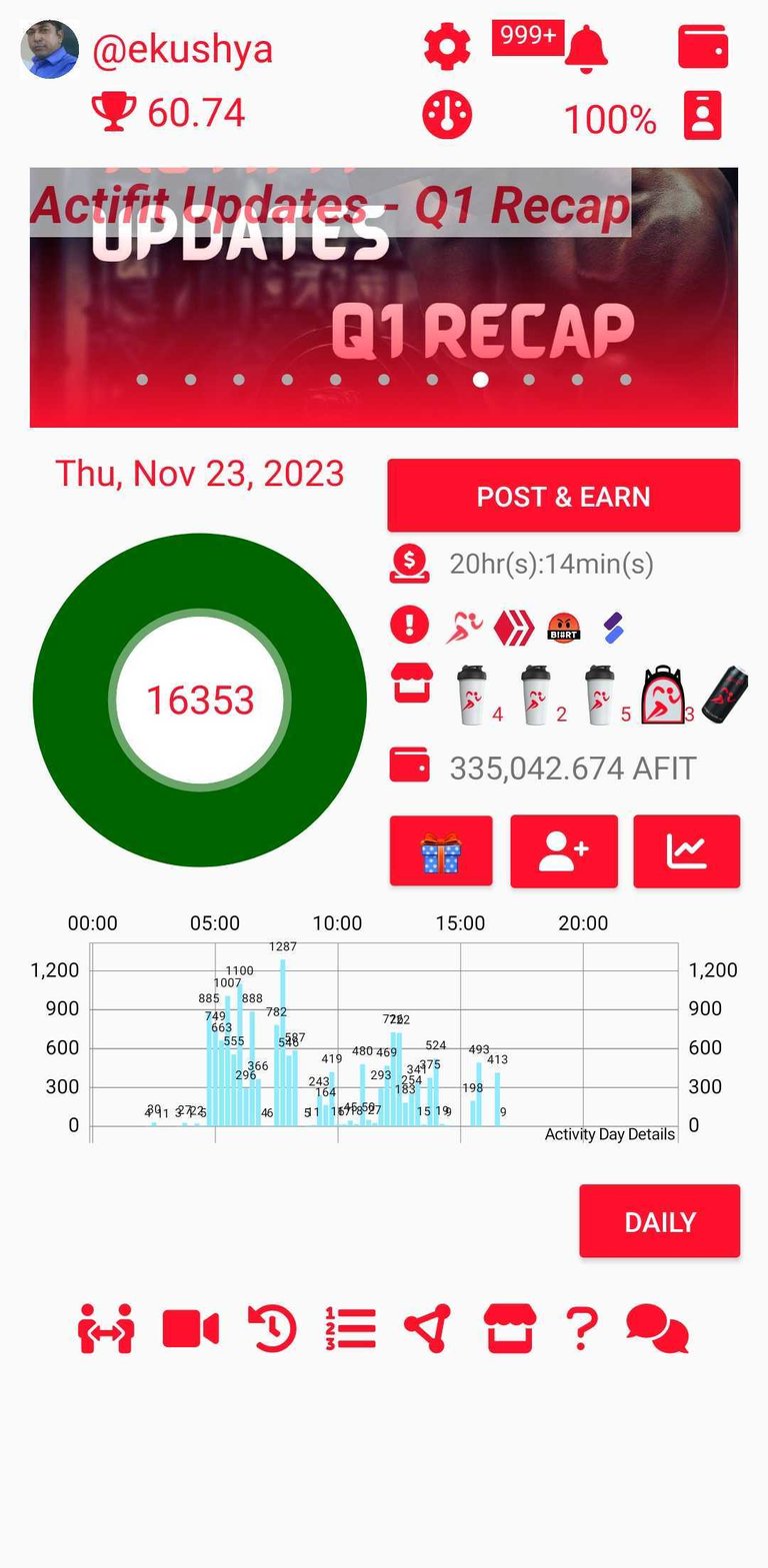The image size is (768, 1568).
Task: Open the Actifit Updates Q1 Recap banner
Action: tap(384, 297)
